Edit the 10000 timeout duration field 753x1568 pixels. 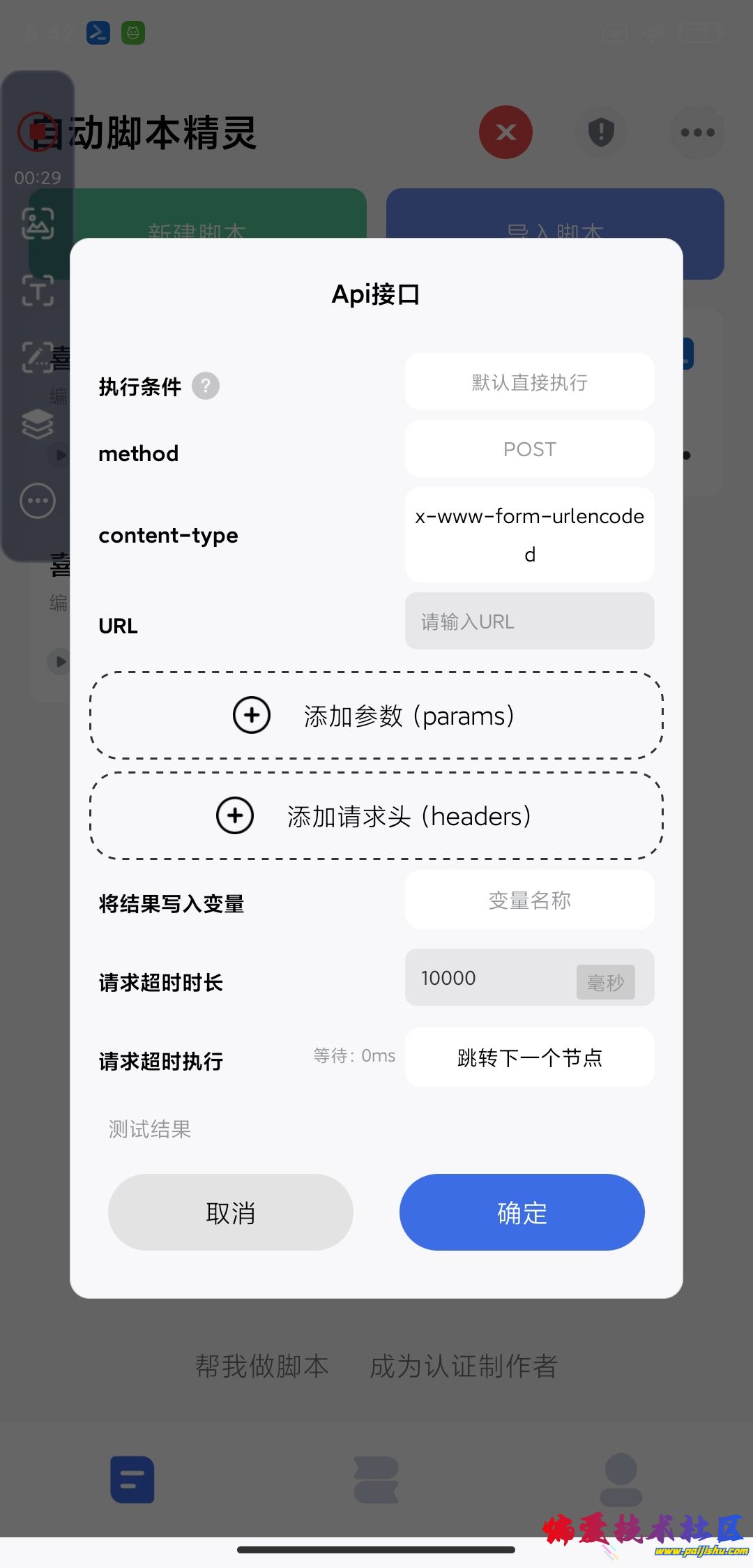pyautogui.click(x=488, y=978)
